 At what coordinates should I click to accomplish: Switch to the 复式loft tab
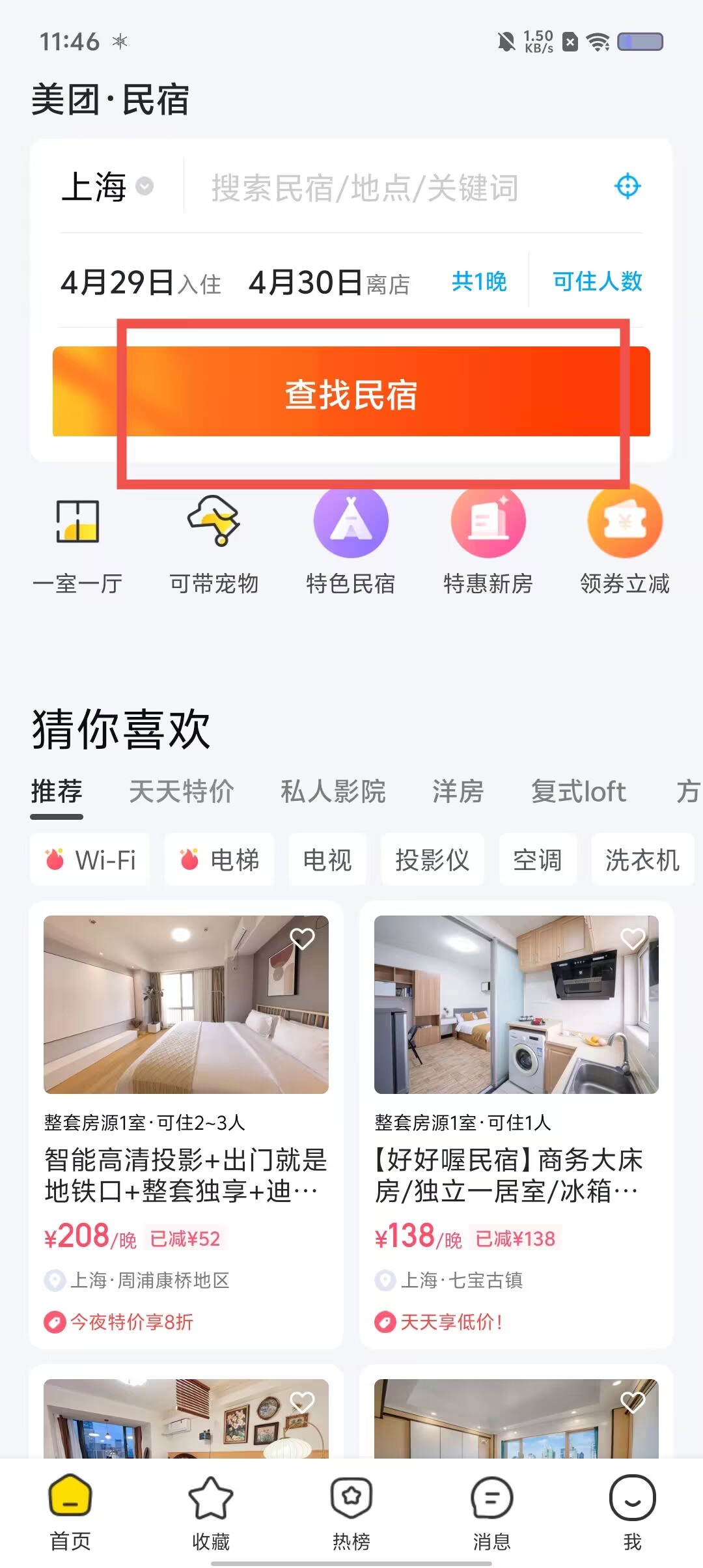(x=578, y=792)
